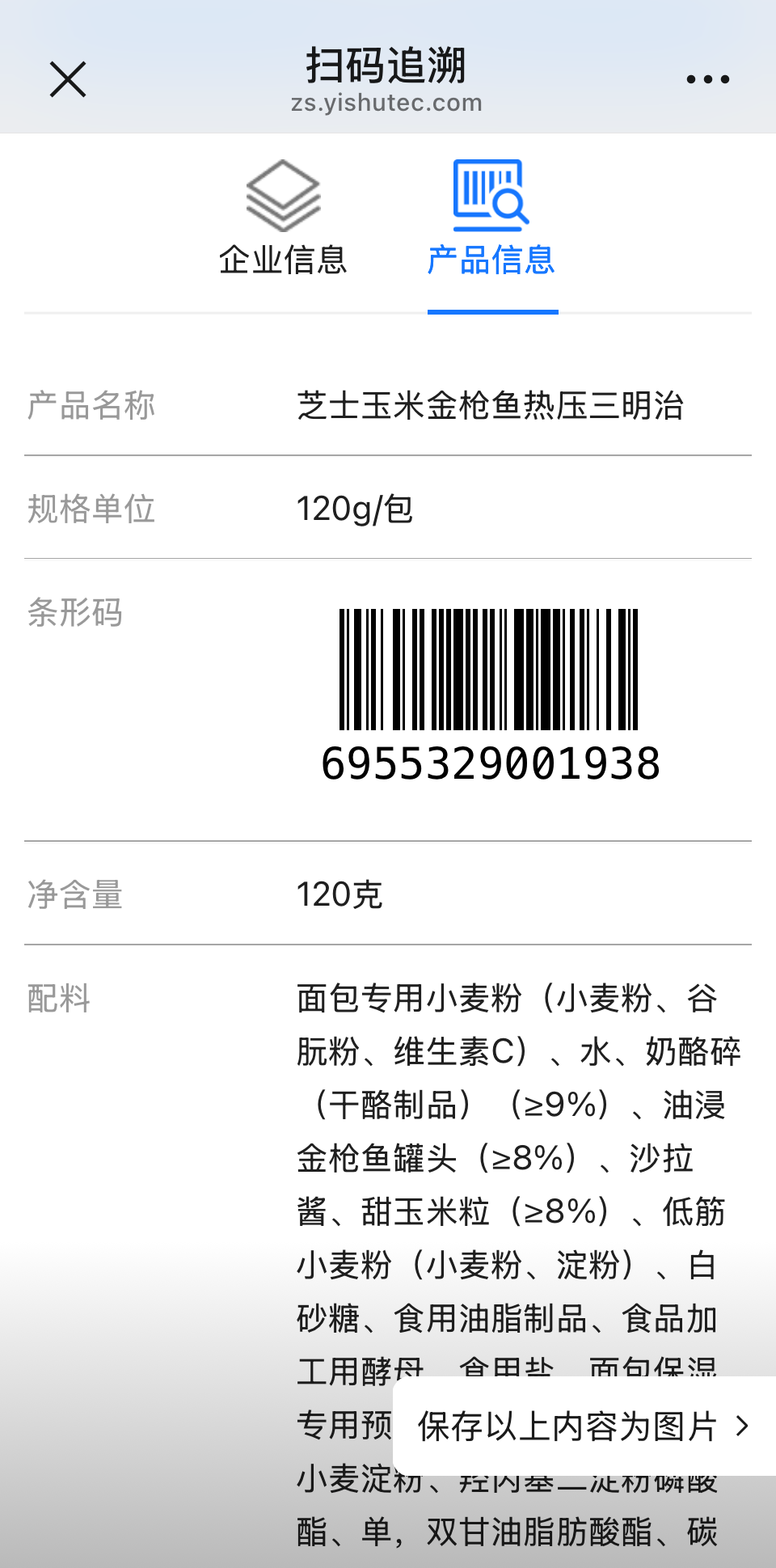
Task: Select the 净含量 value 120克
Action: pyautogui.click(x=339, y=894)
